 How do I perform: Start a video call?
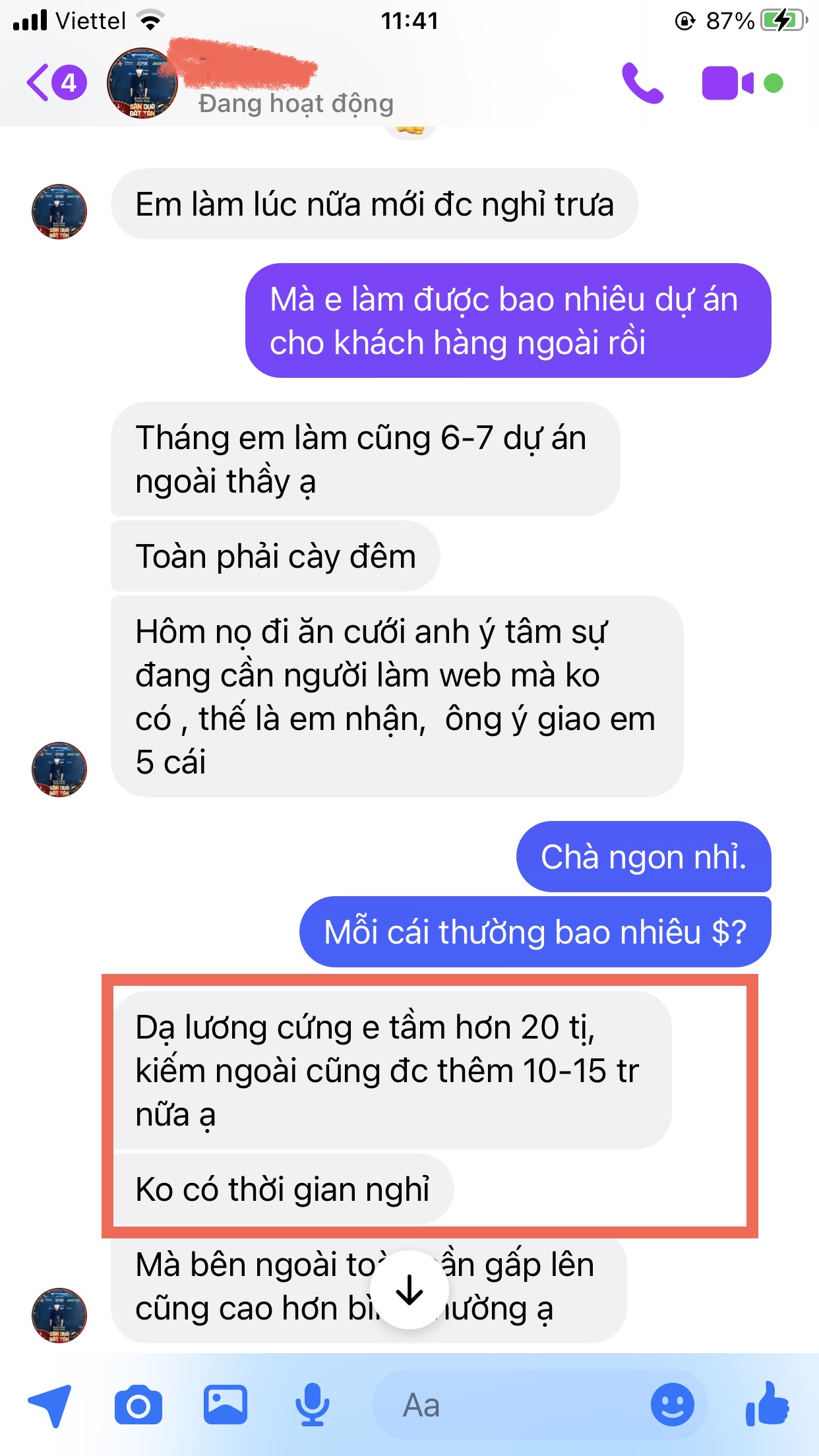pos(728,83)
